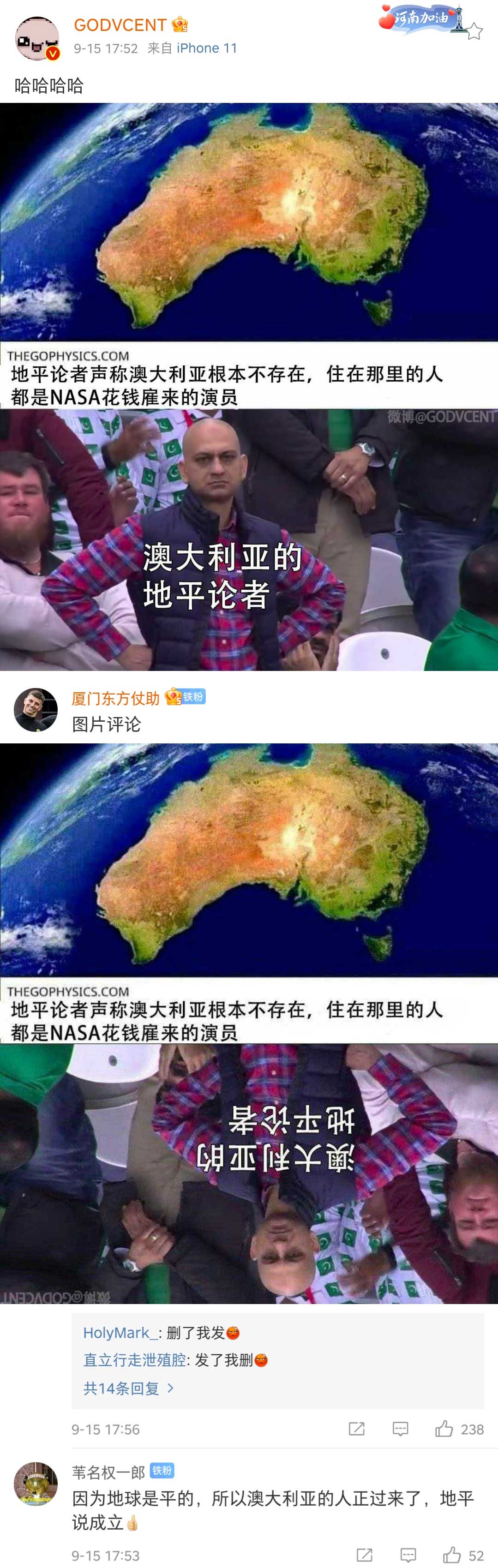
Task: Open the post's Australia meme image
Action: 249,387
